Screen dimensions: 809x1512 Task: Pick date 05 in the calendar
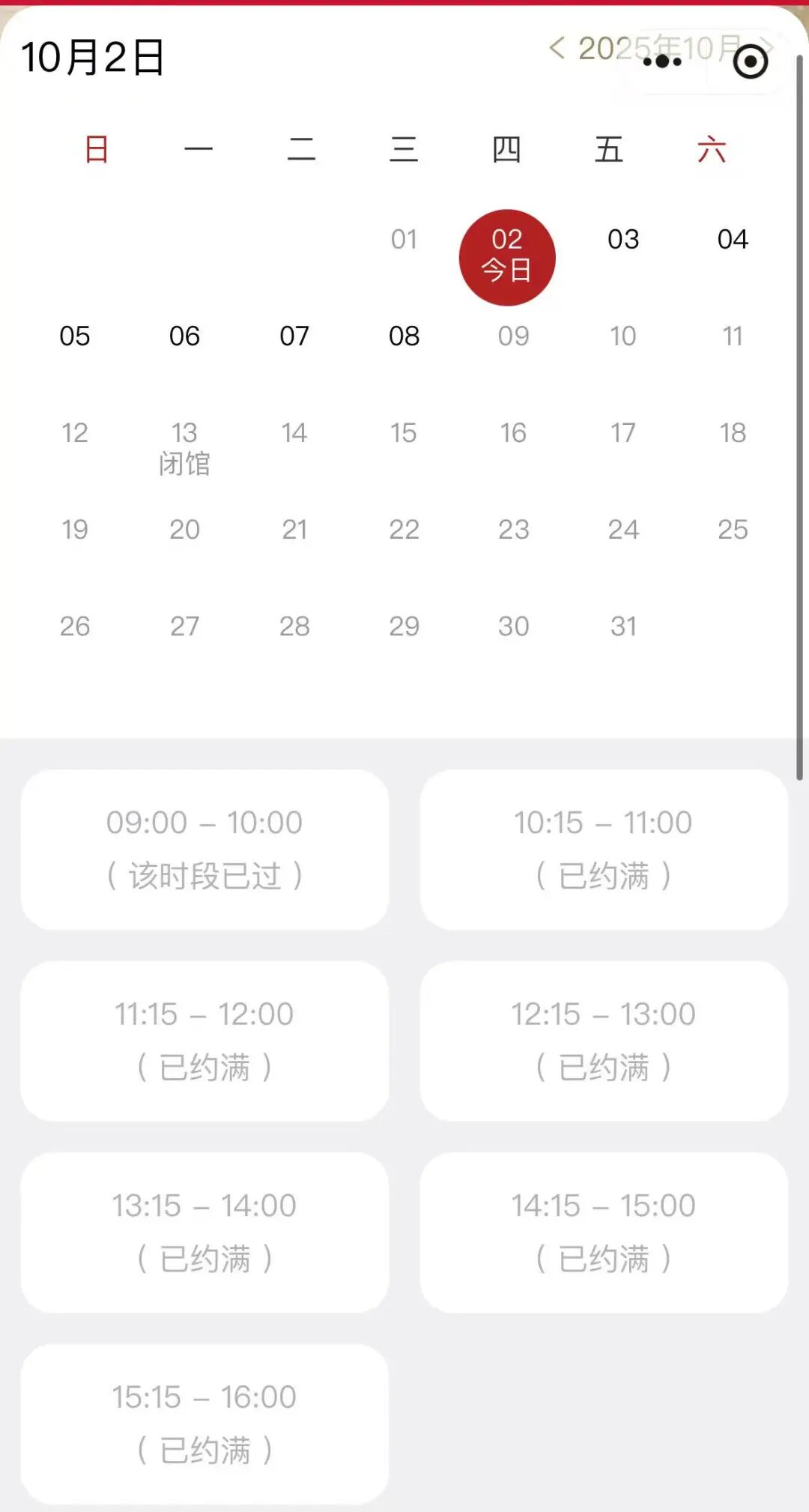point(75,336)
